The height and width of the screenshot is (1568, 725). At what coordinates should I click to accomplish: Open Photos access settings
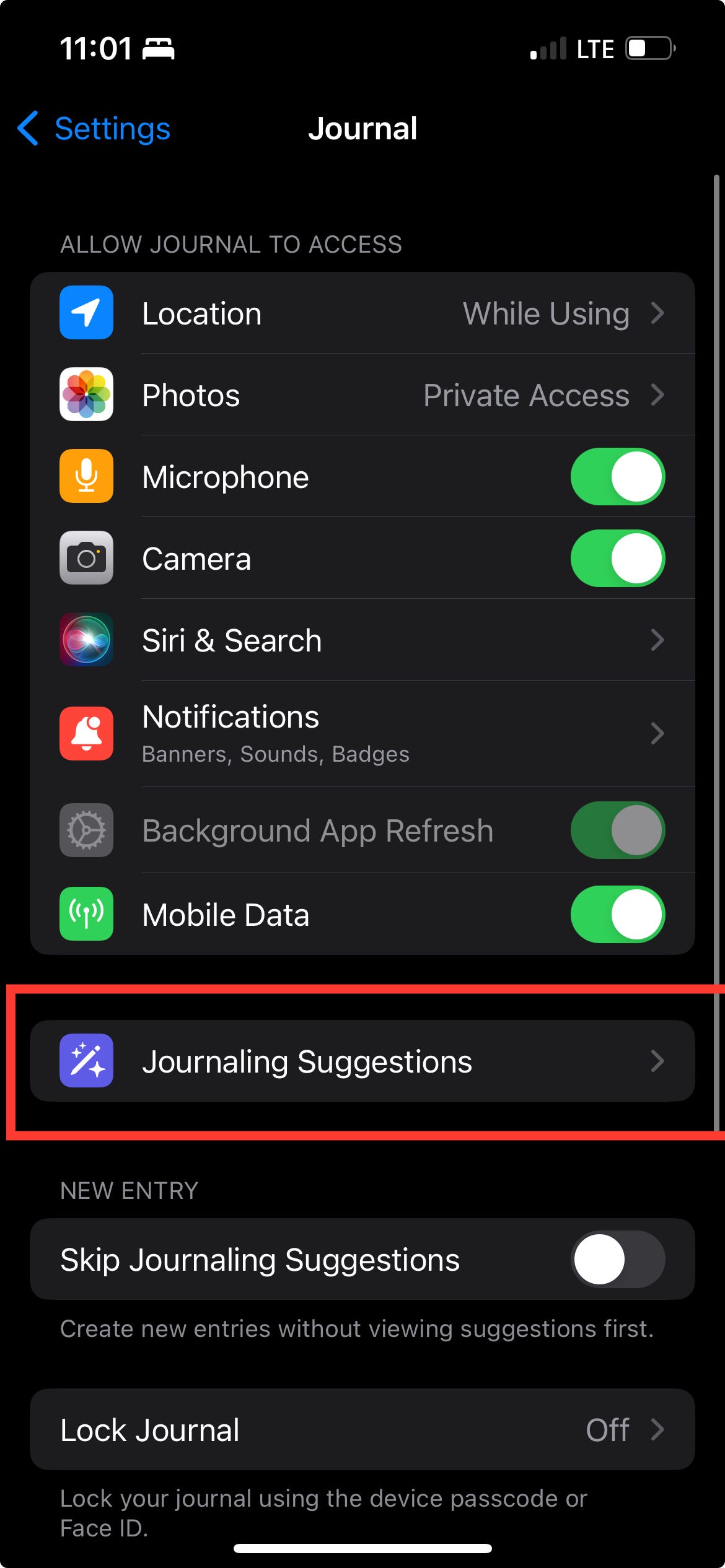pyautogui.click(x=362, y=395)
